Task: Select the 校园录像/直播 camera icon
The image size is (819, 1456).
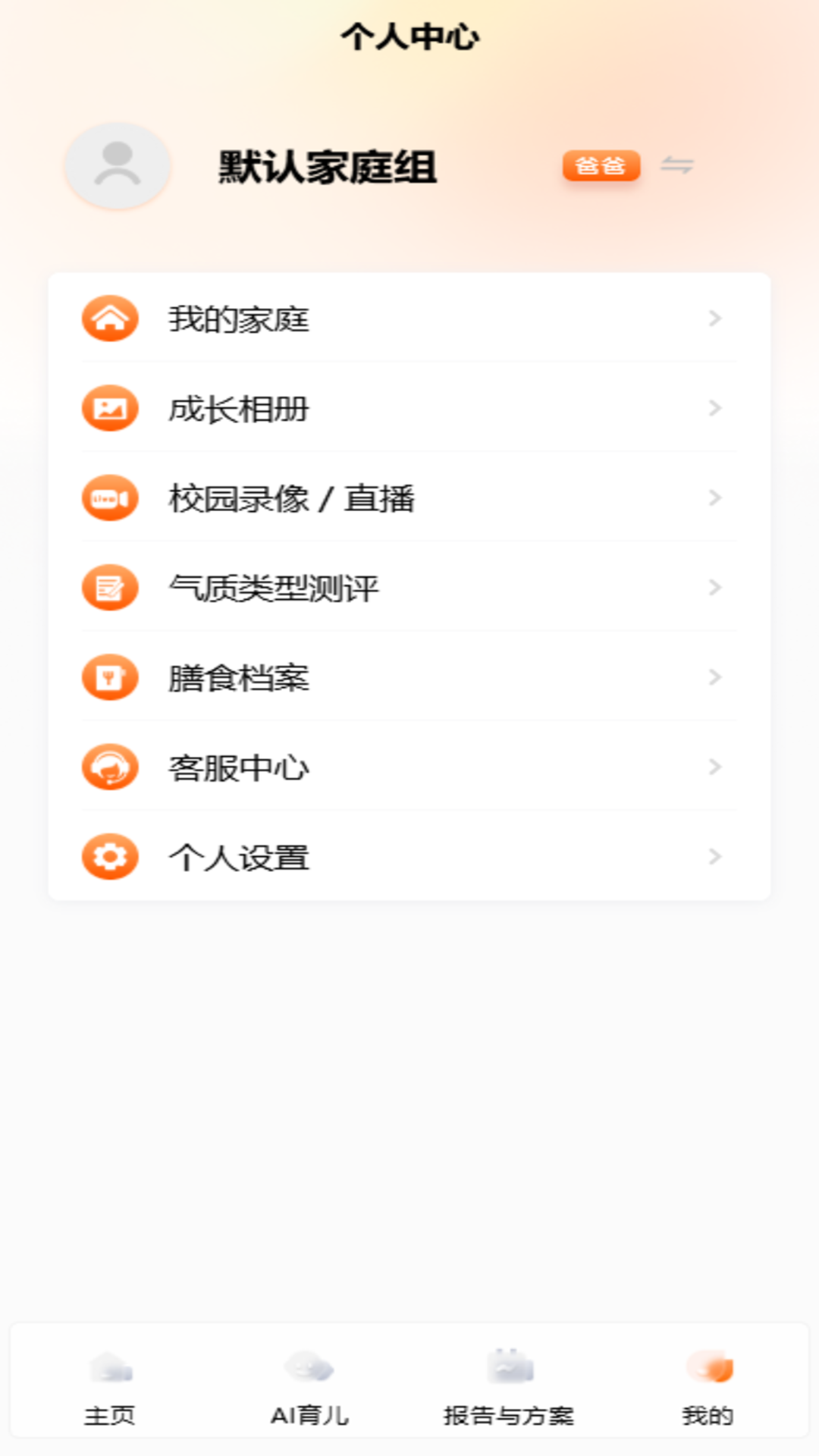Action: (110, 499)
